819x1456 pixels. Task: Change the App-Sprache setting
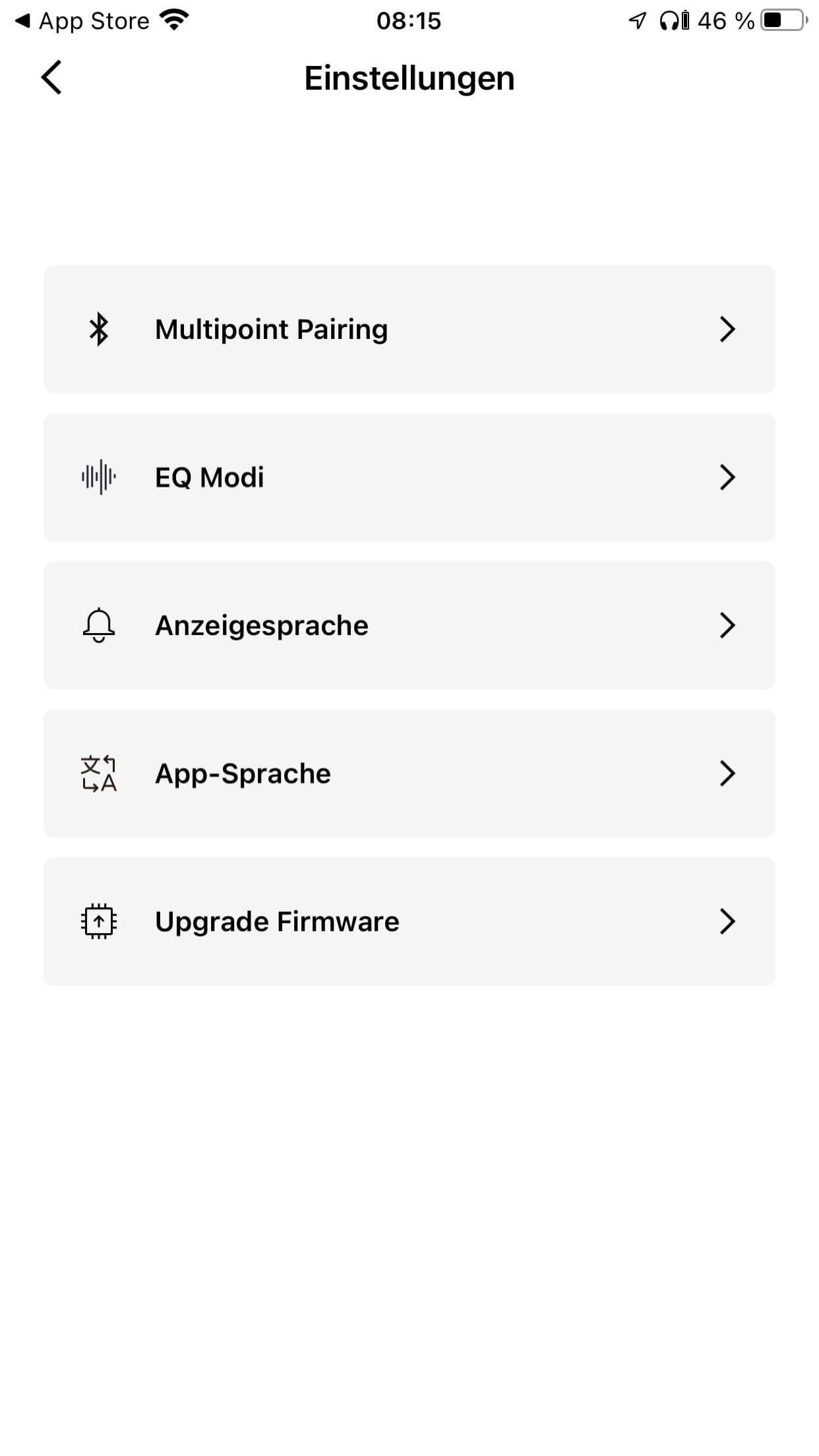[409, 773]
